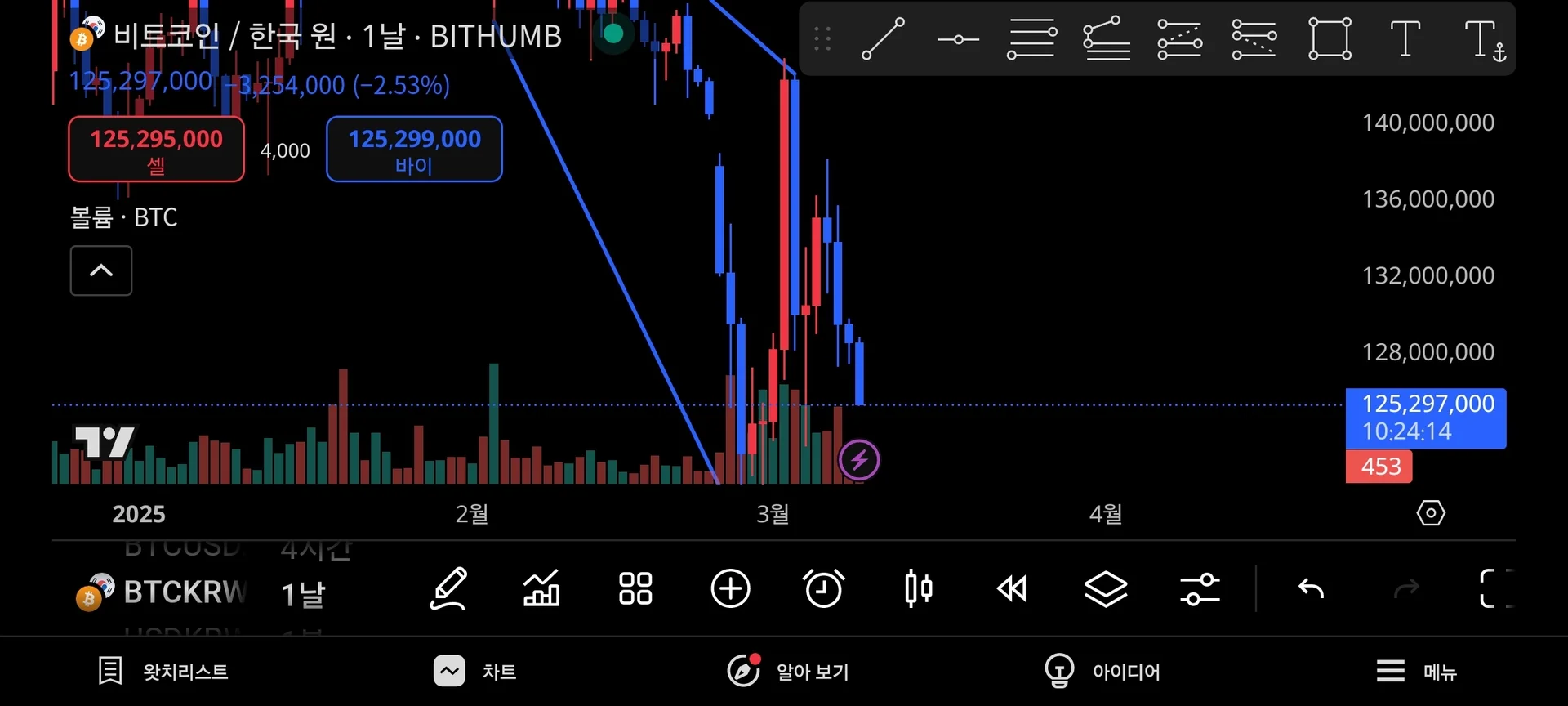The width and height of the screenshot is (1568, 706).
Task: Open the layout grid selector
Action: click(x=635, y=589)
